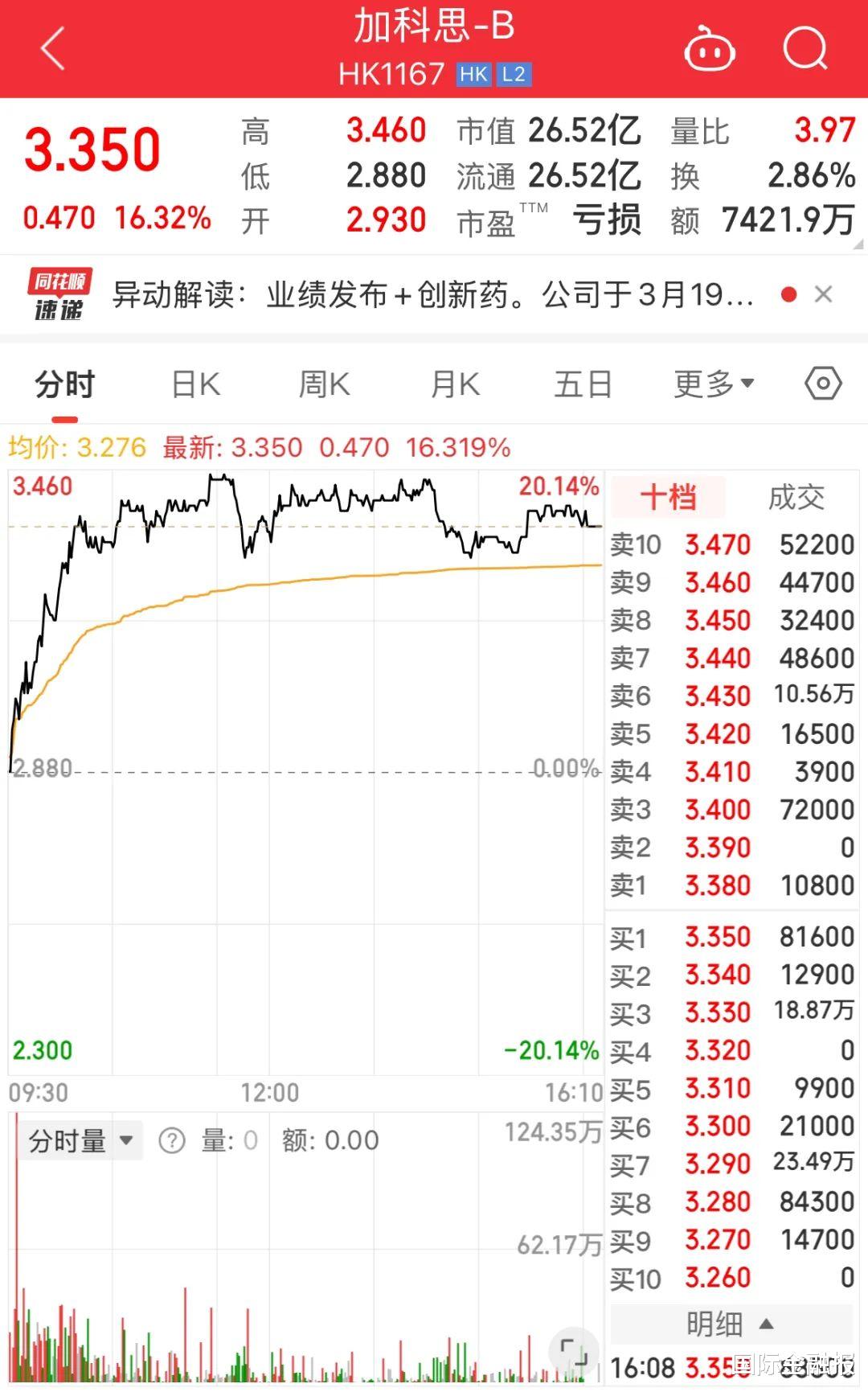This screenshot has height=1392, width=868.
Task: Open the robot assistant icon
Action: [x=710, y=49]
